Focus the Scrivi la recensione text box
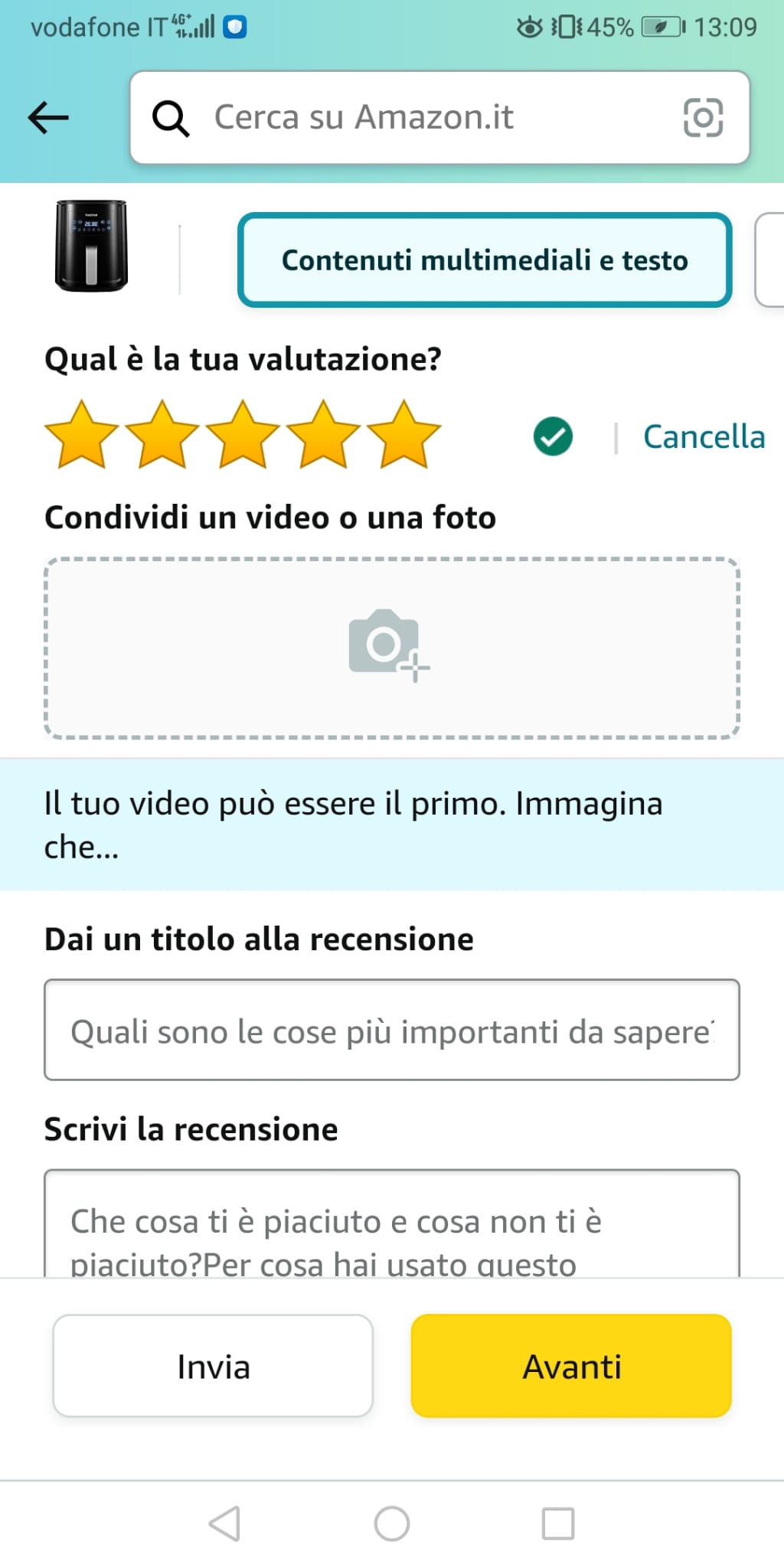Screen dimensions: 784x1568 coord(391,1225)
